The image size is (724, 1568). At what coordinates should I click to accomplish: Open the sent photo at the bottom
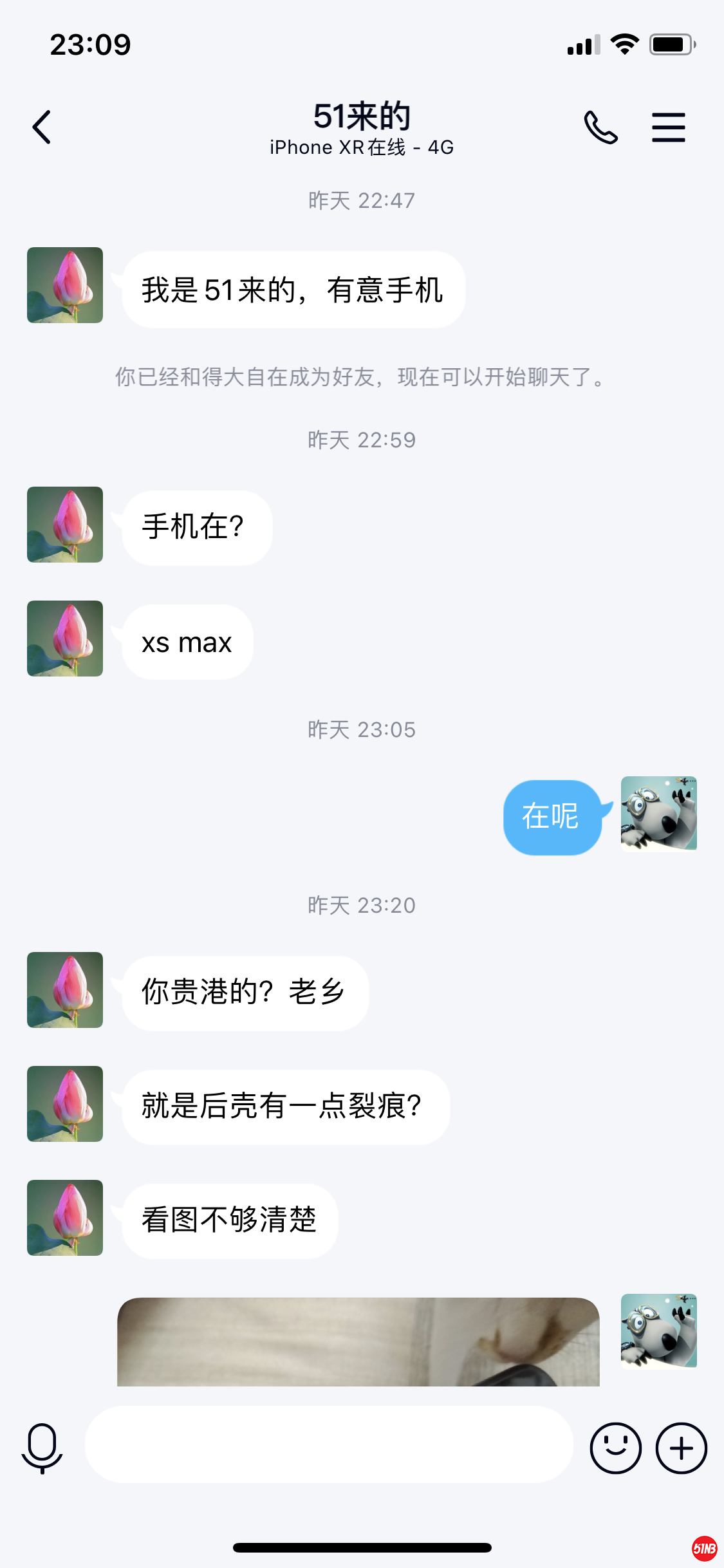point(358,1341)
